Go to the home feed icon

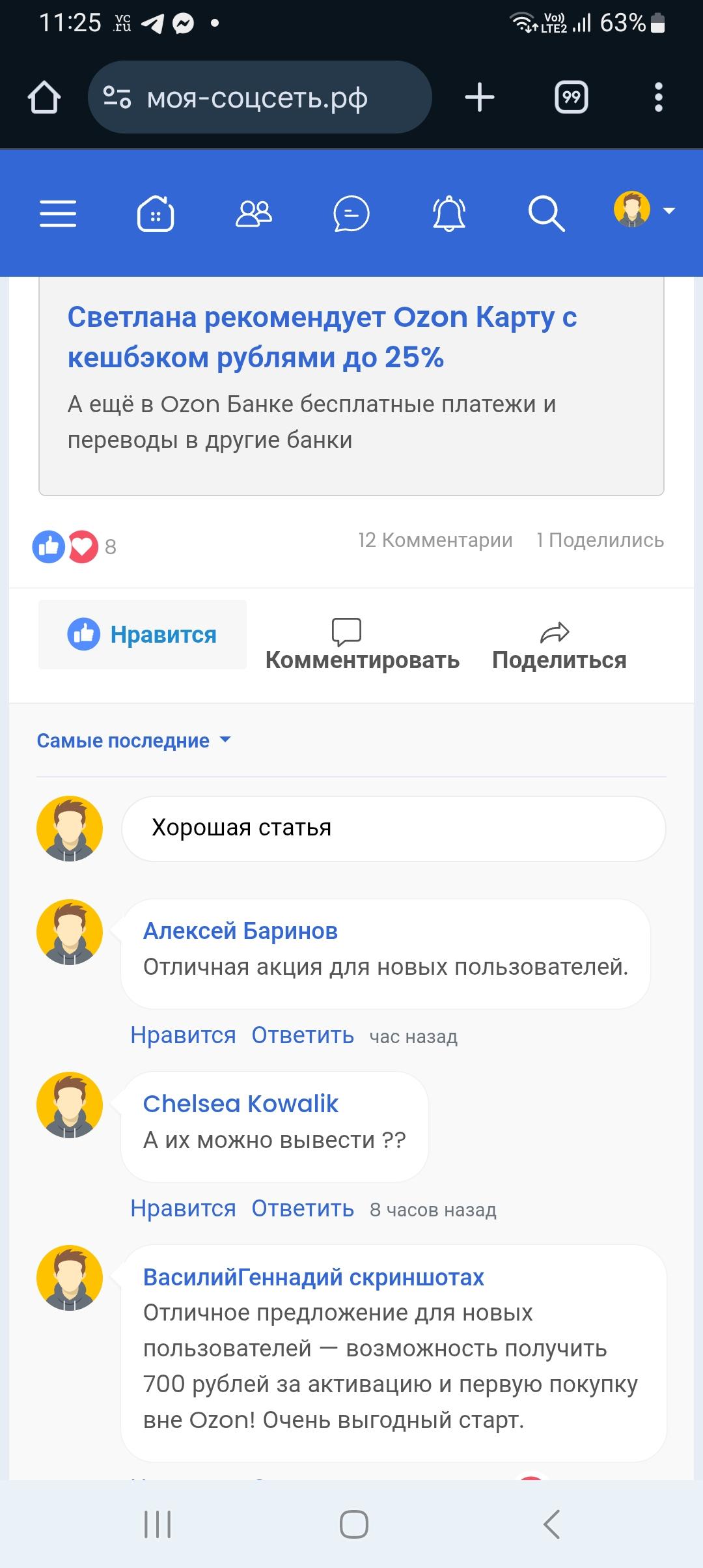[x=156, y=214]
